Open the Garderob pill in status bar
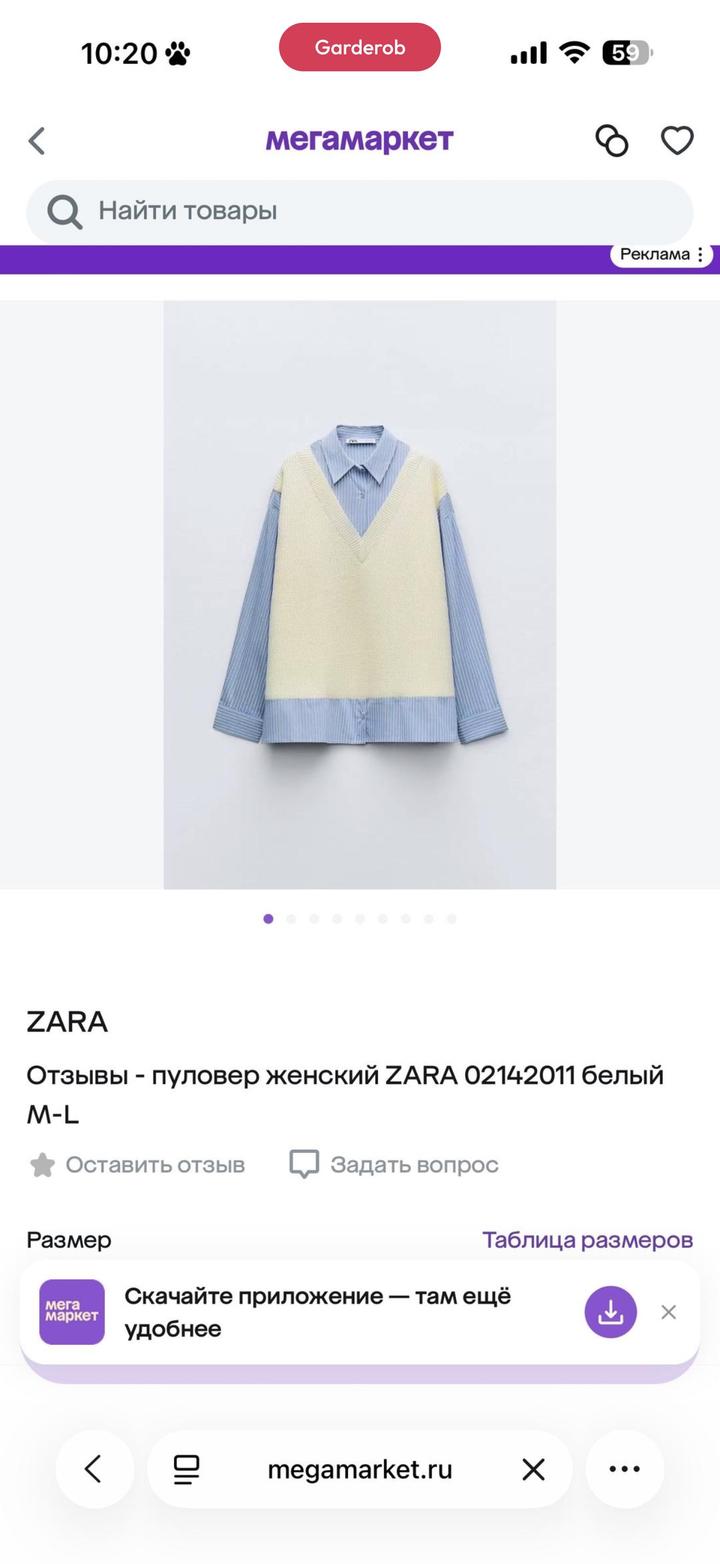The width and height of the screenshot is (720, 1564). tap(359, 46)
